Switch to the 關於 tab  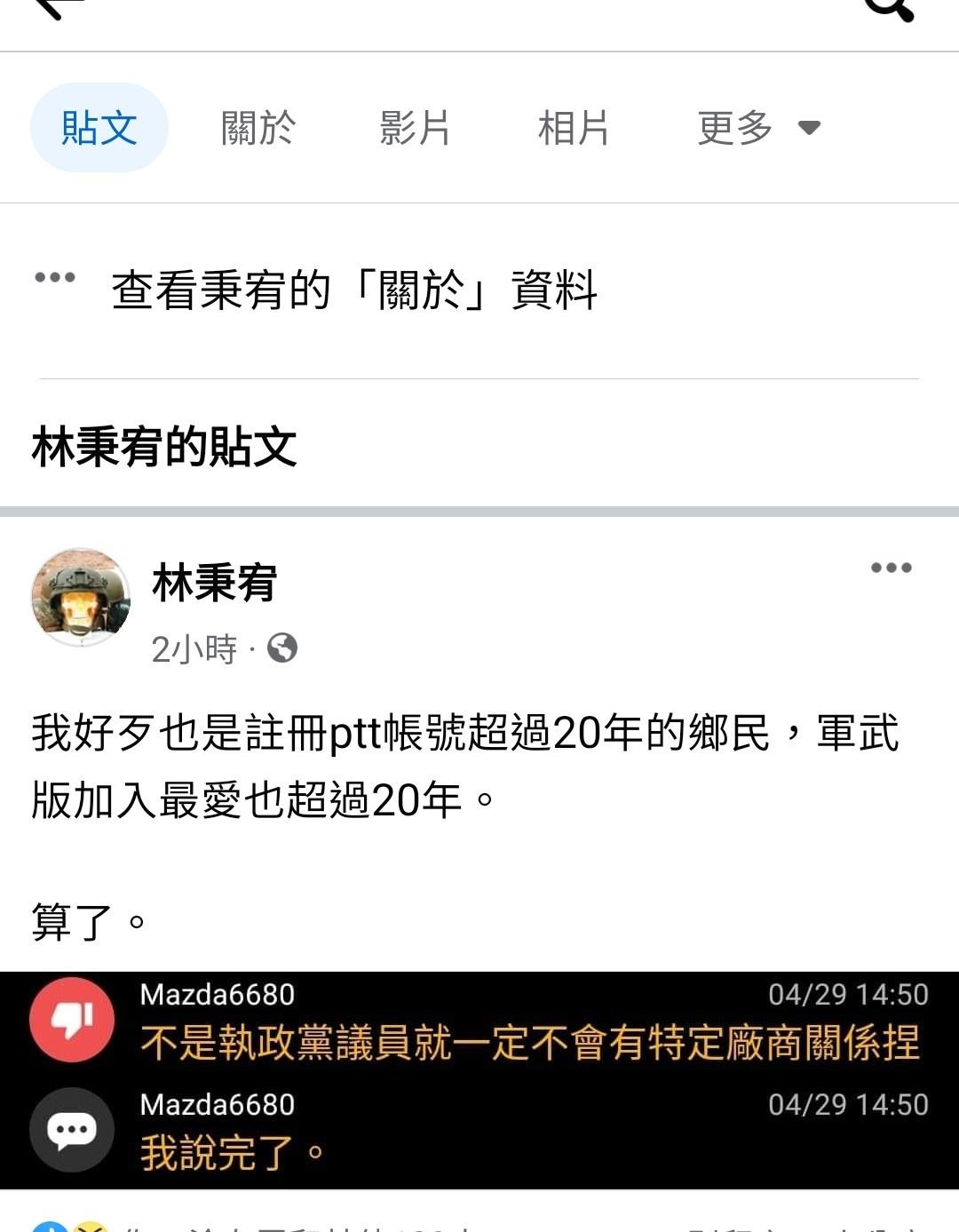258,128
